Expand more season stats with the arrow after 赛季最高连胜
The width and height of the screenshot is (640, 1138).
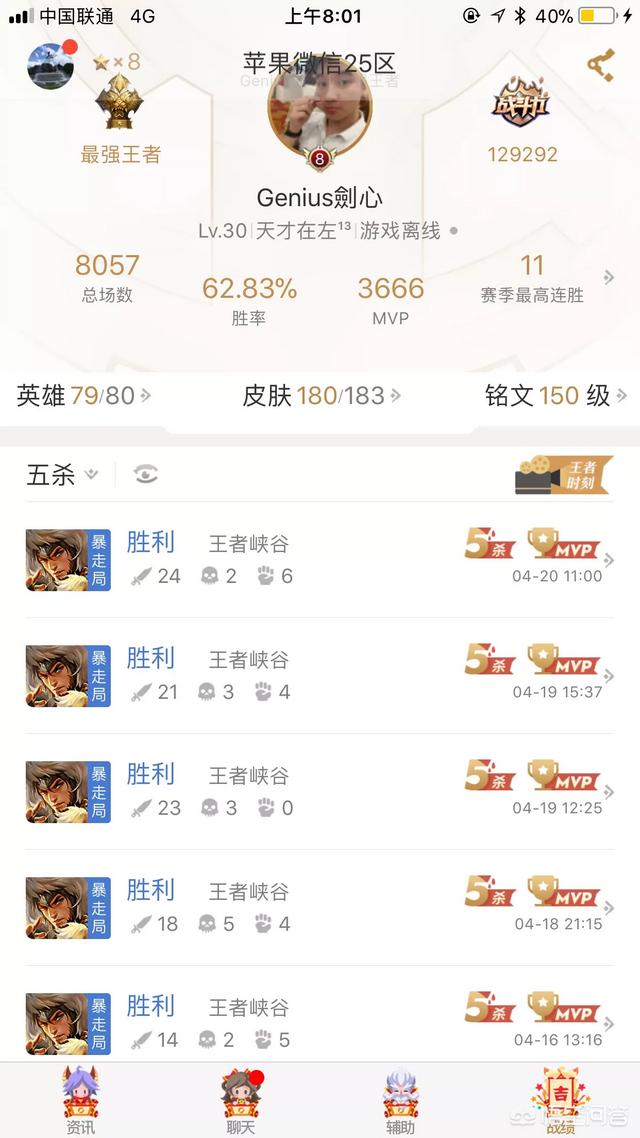610,278
